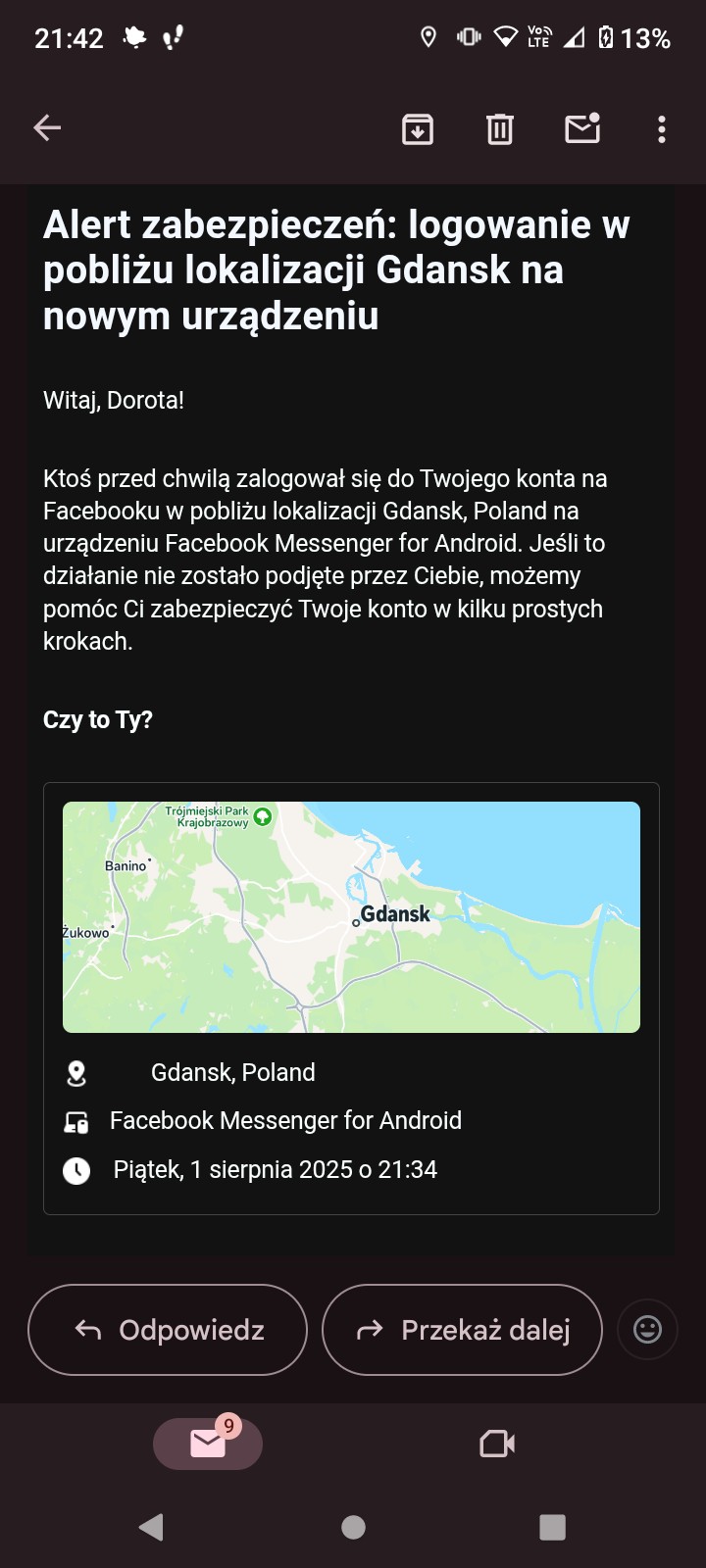Add an emoji reaction
This screenshot has height=1568, width=706.
(647, 1330)
